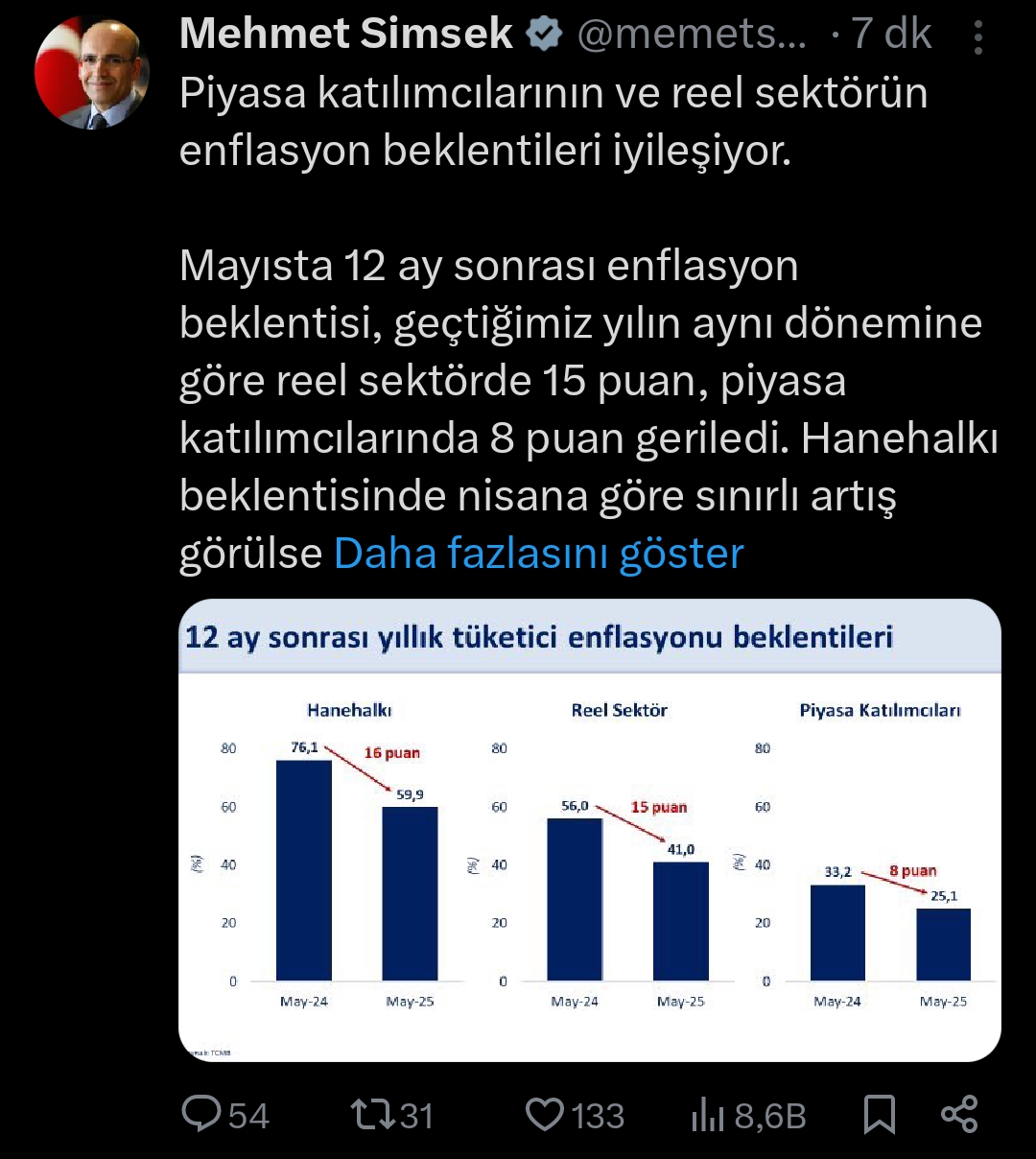
Task: Open the Mehmet Simsek account name
Action: pyautogui.click(x=346, y=35)
